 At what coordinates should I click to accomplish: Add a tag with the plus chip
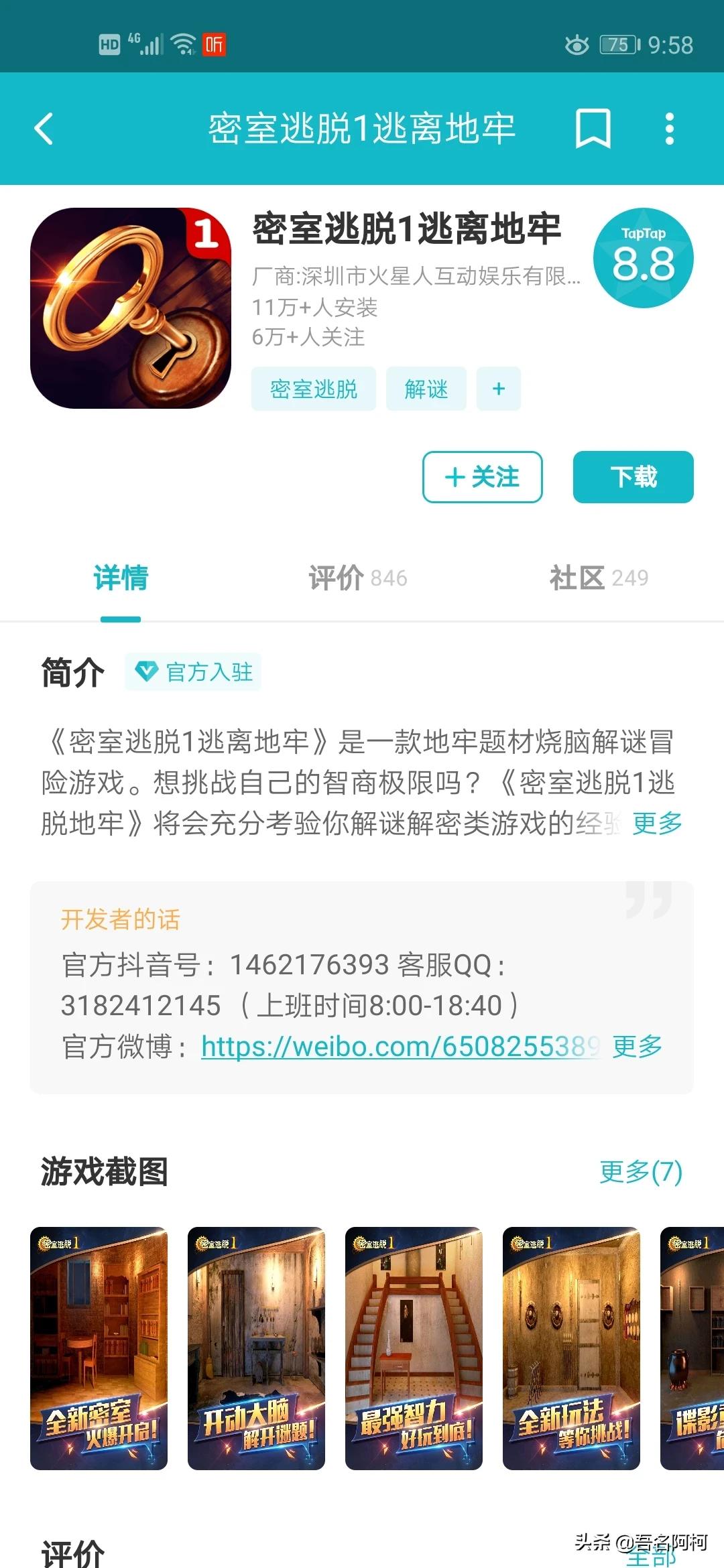[498, 389]
